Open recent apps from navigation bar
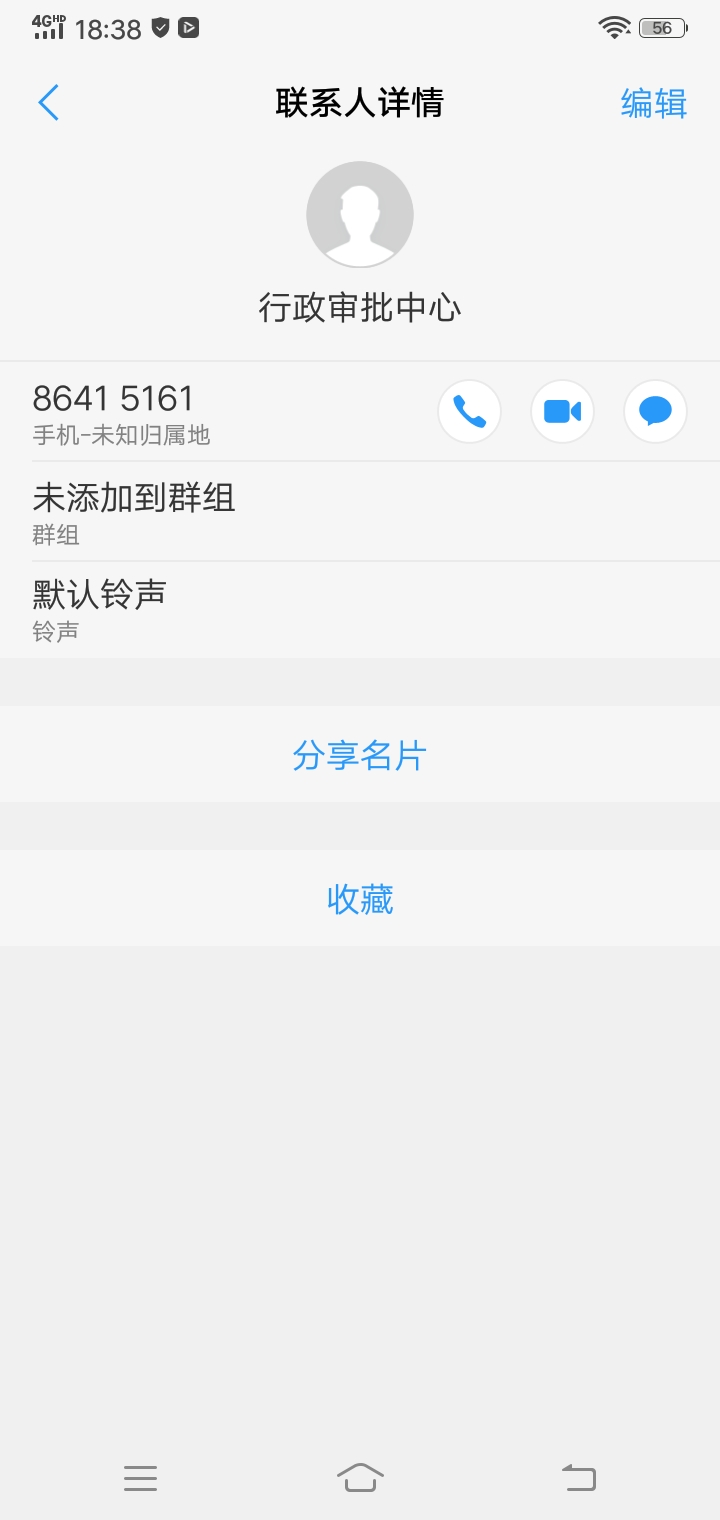720x1520 pixels. coord(141,1477)
